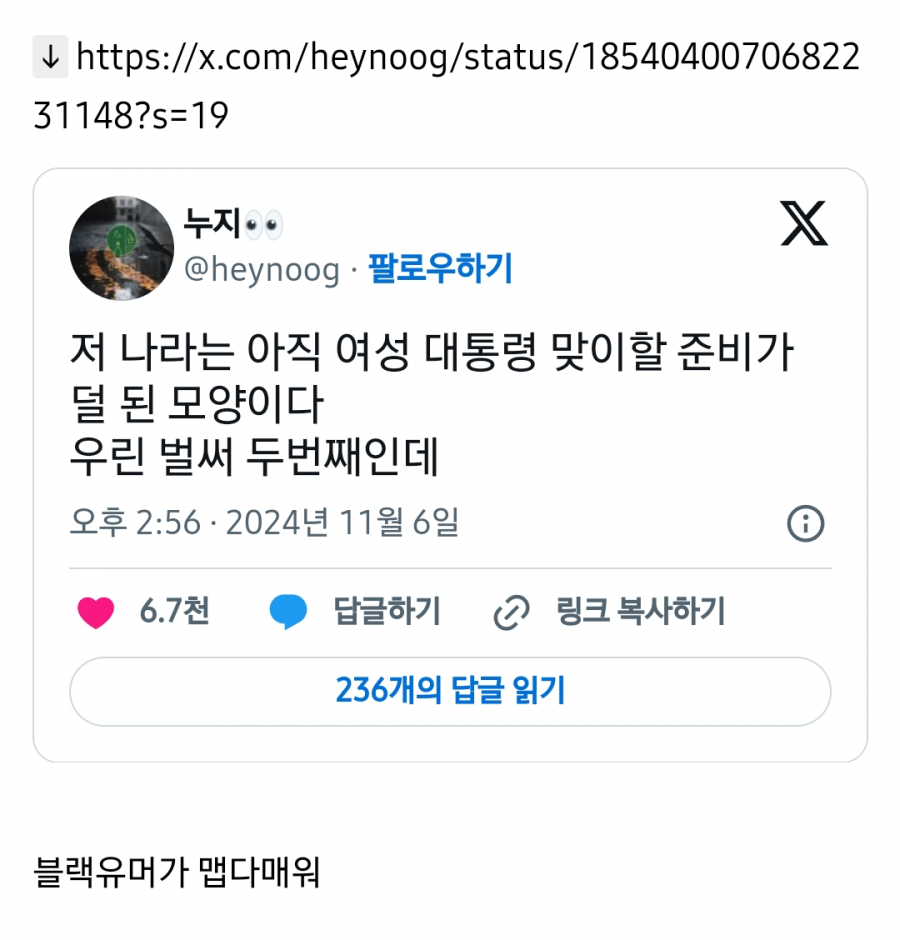Open 누지's profile avatar

(121, 248)
